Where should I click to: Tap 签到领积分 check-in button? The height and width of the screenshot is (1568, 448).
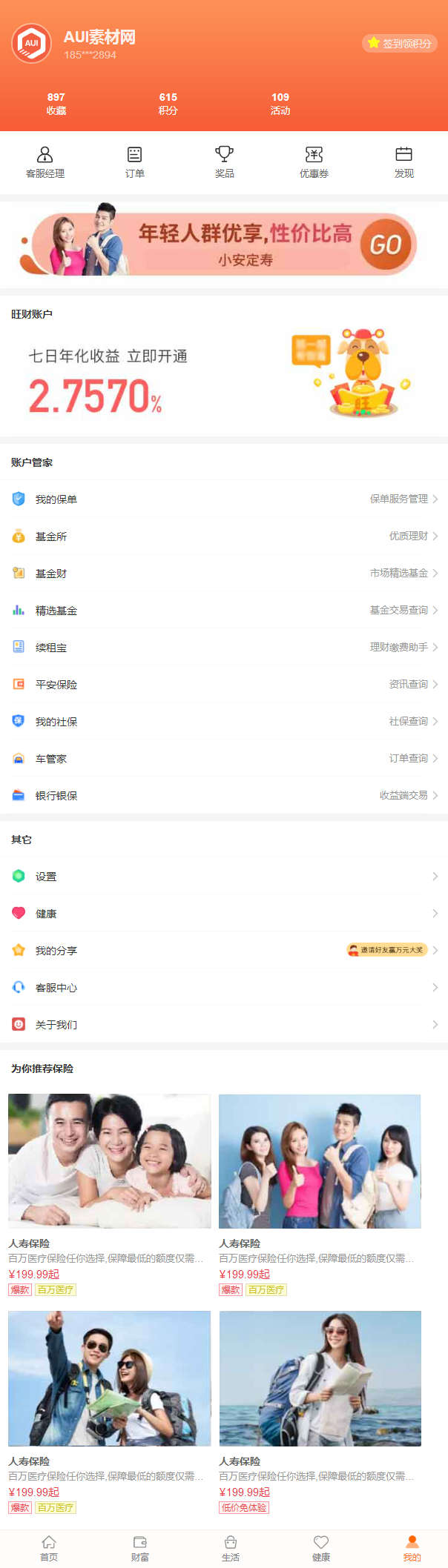[400, 44]
